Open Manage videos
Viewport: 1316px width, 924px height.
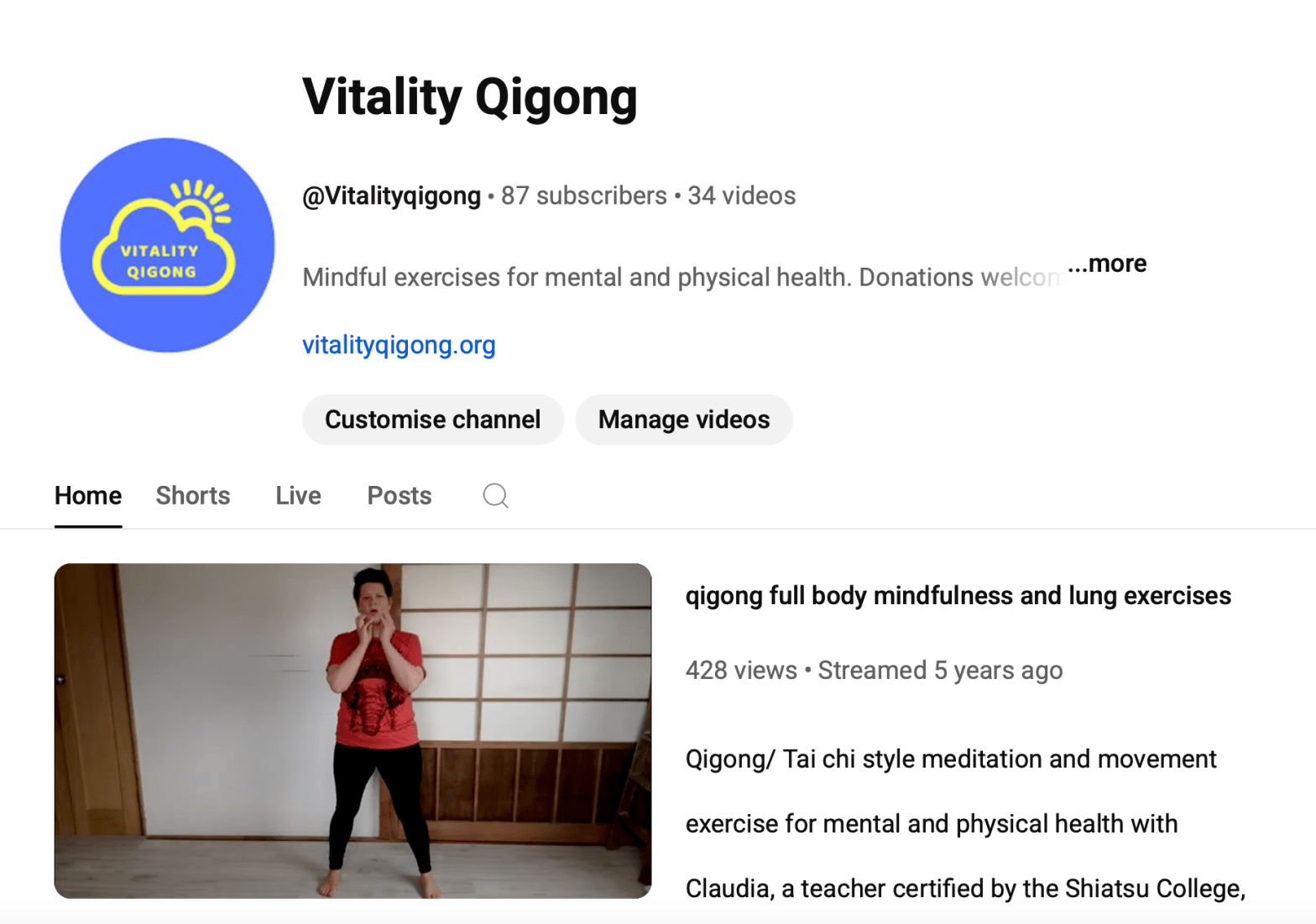683,420
